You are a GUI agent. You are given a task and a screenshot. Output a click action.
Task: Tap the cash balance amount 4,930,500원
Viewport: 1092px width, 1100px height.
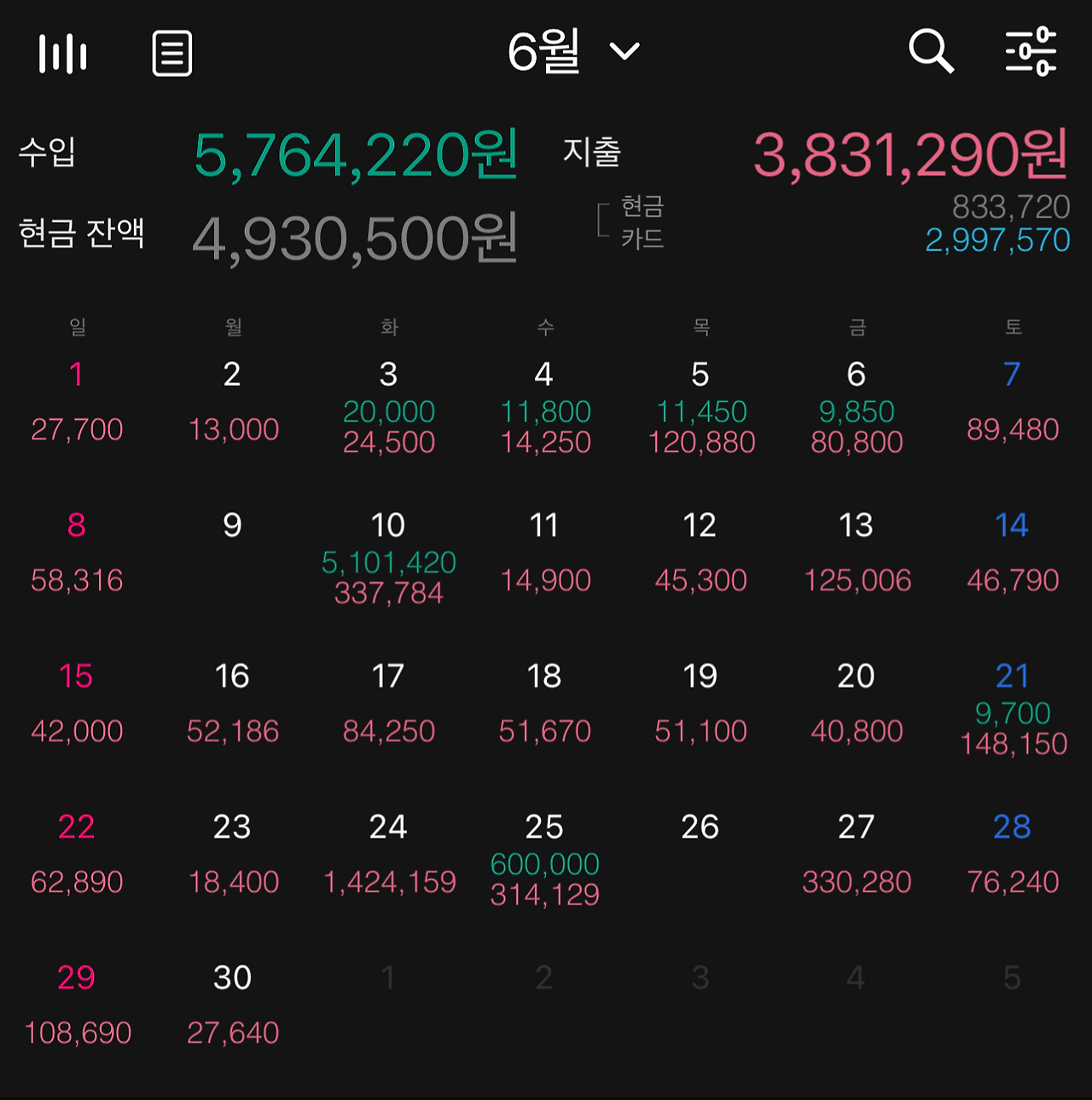(356, 237)
